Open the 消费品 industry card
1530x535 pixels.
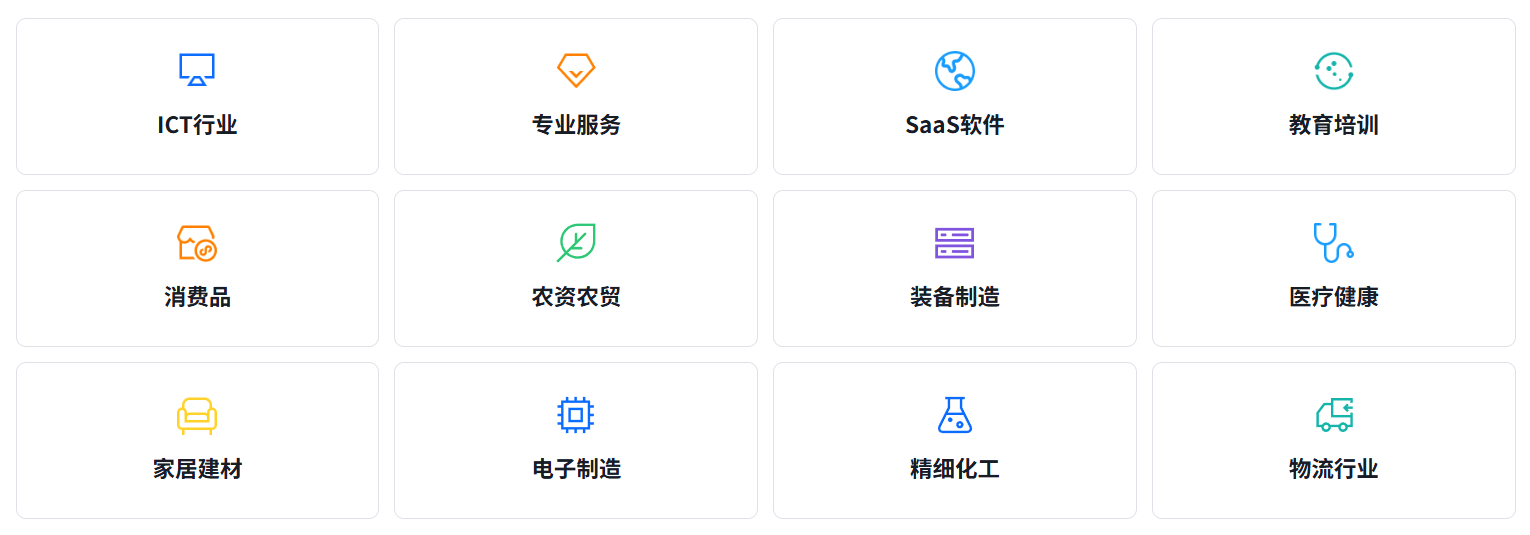197,269
